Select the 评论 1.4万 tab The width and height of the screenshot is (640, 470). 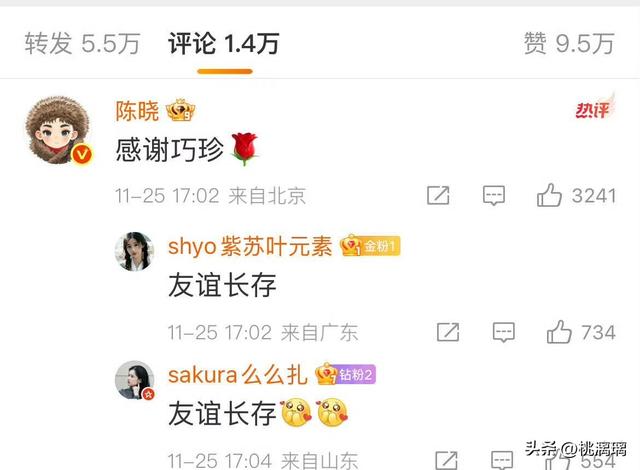pyautogui.click(x=223, y=43)
